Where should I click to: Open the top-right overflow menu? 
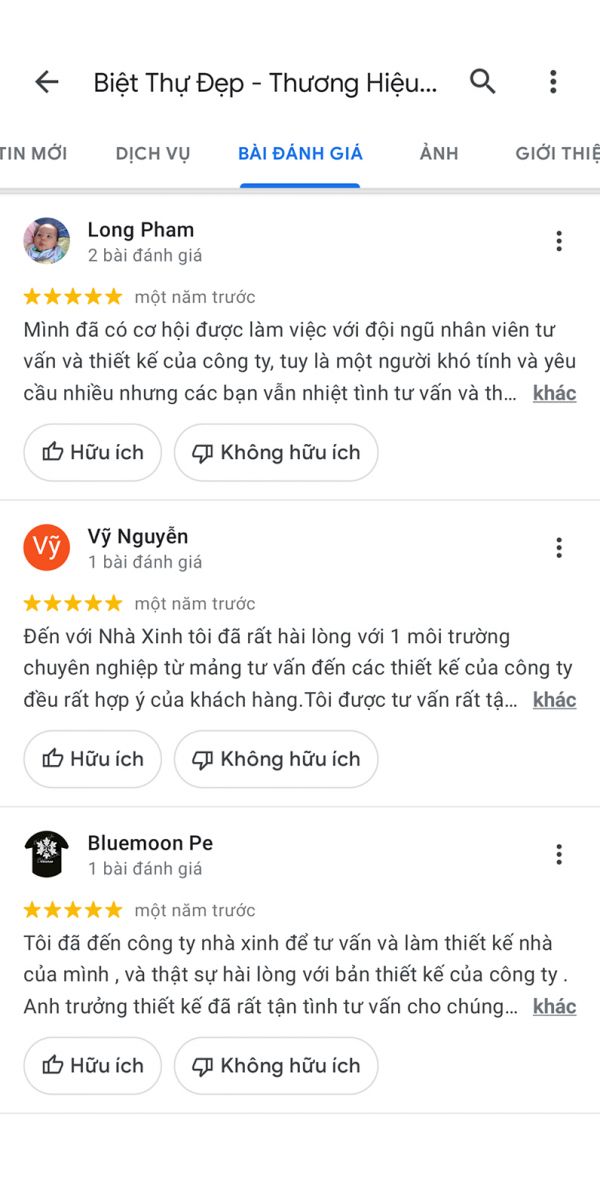(x=553, y=82)
